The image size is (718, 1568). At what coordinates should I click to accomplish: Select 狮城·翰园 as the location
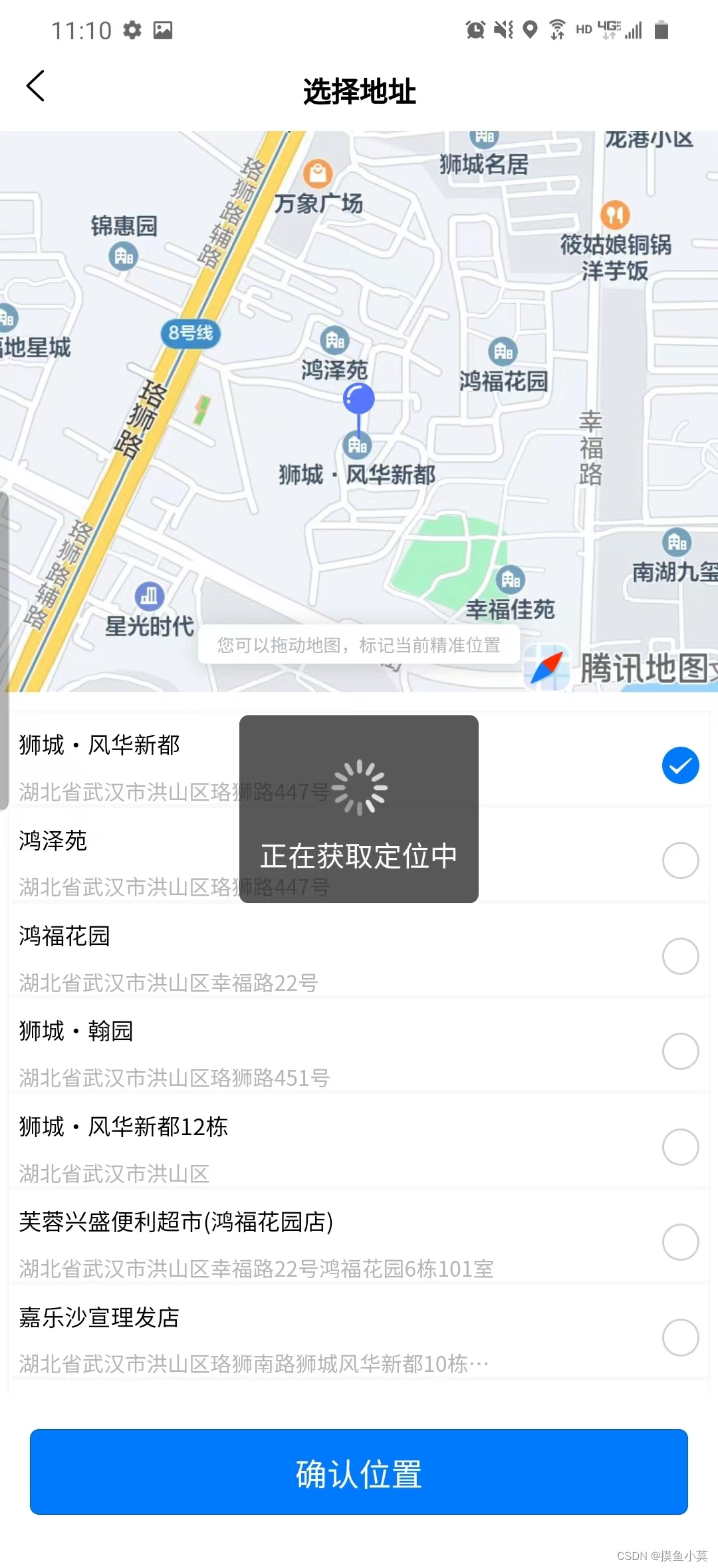[x=359, y=1053]
